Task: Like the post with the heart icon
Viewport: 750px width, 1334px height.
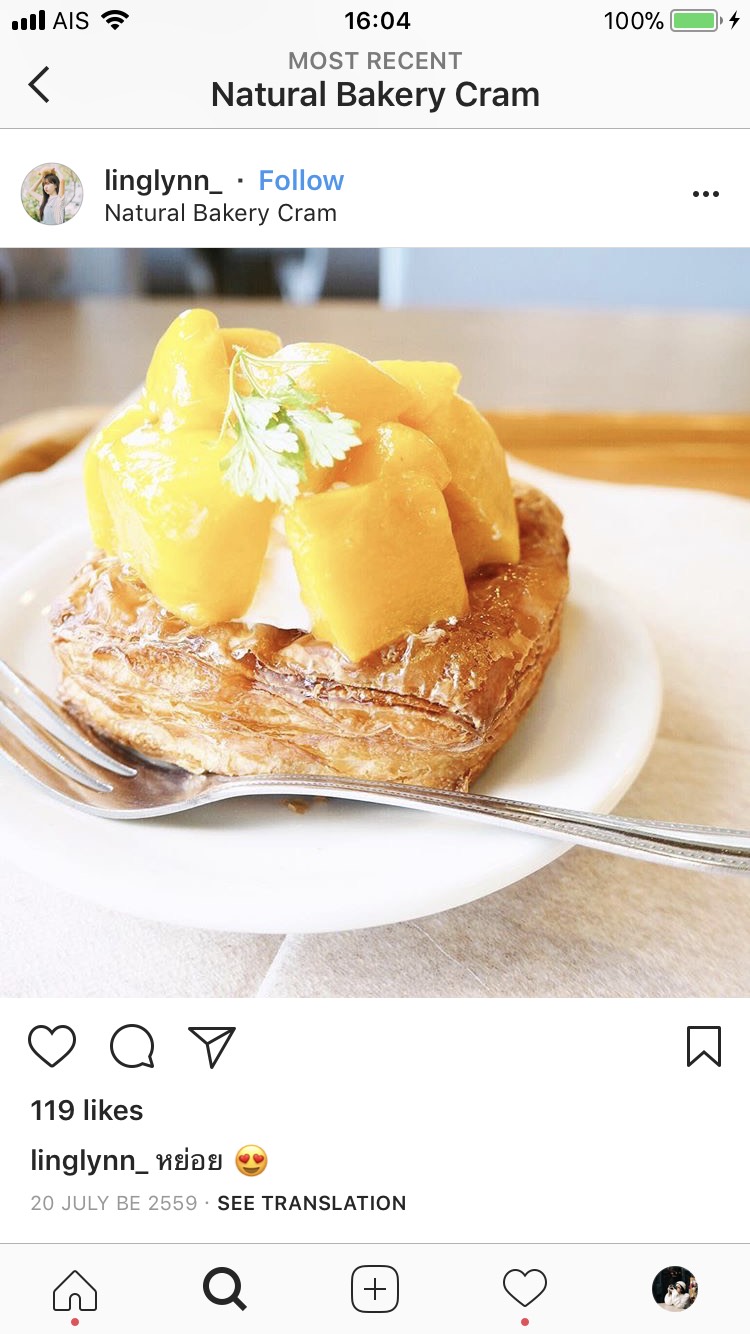Action: [x=52, y=1047]
